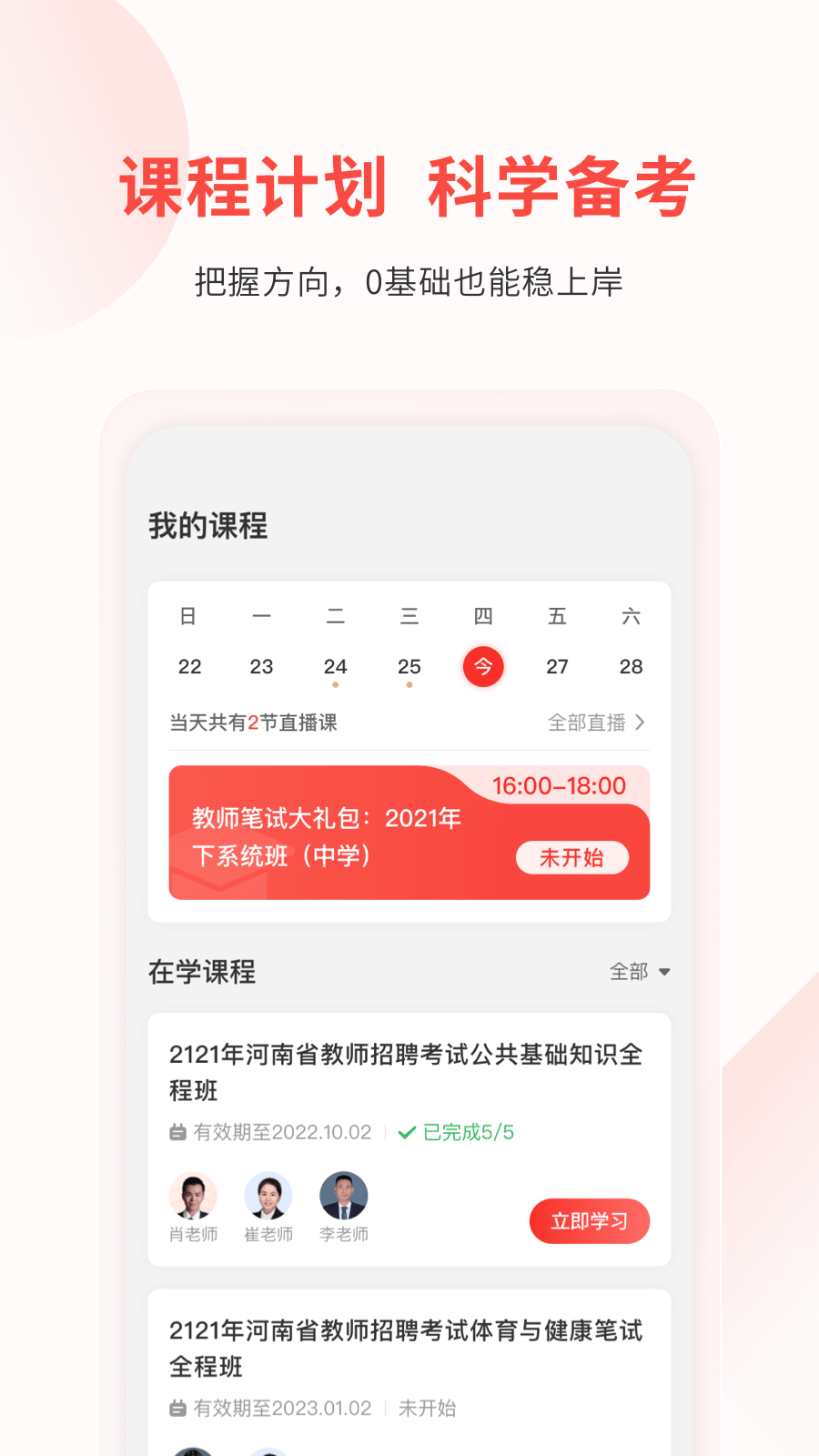Tap 肖老师's avatar photo

tap(194, 1195)
